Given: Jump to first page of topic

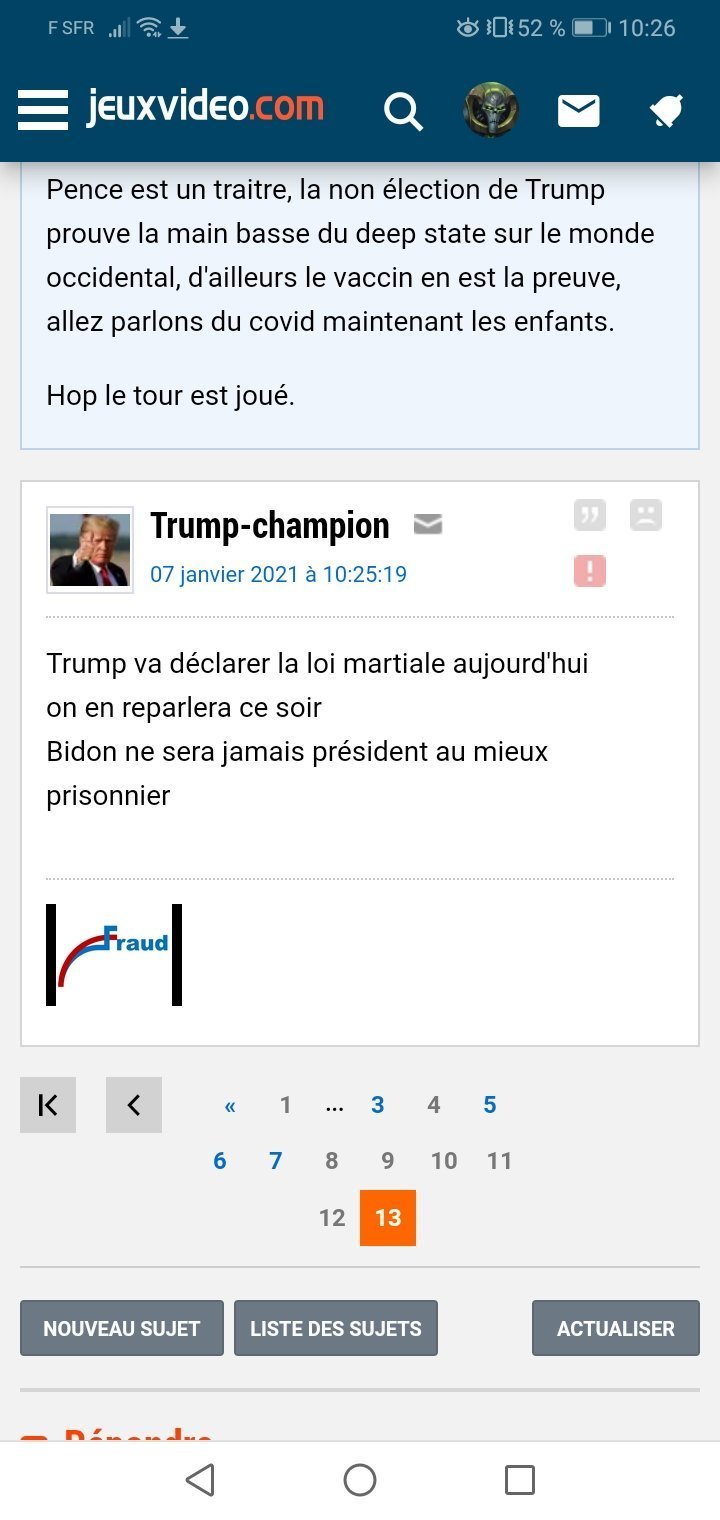Looking at the screenshot, I should pos(48,1105).
